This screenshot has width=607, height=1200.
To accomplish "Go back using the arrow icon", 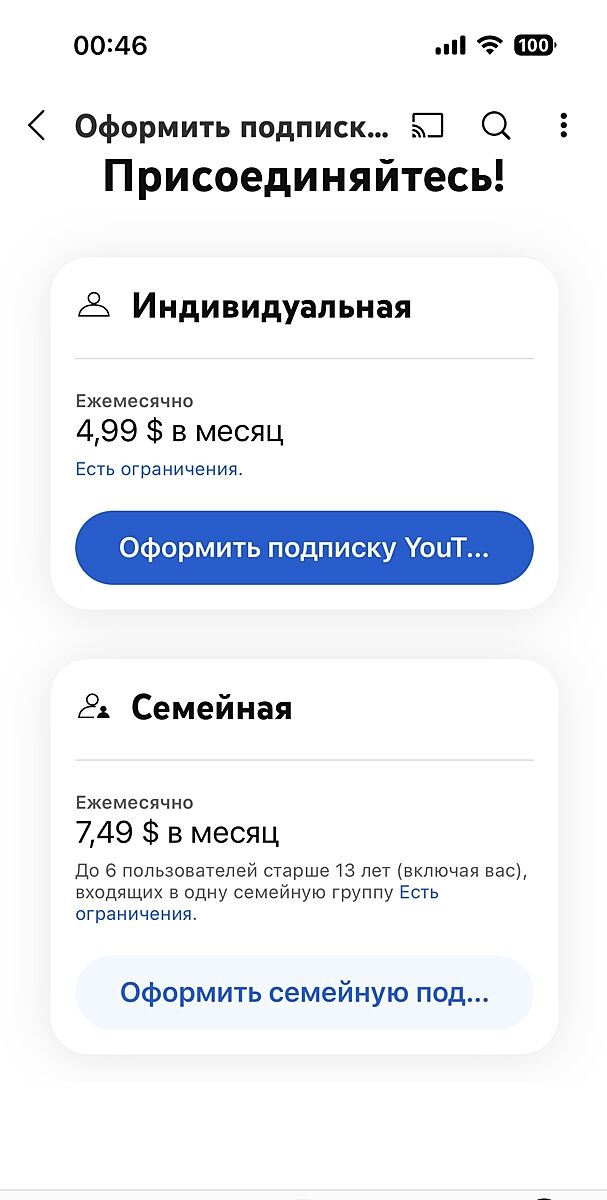I will pyautogui.click(x=37, y=126).
